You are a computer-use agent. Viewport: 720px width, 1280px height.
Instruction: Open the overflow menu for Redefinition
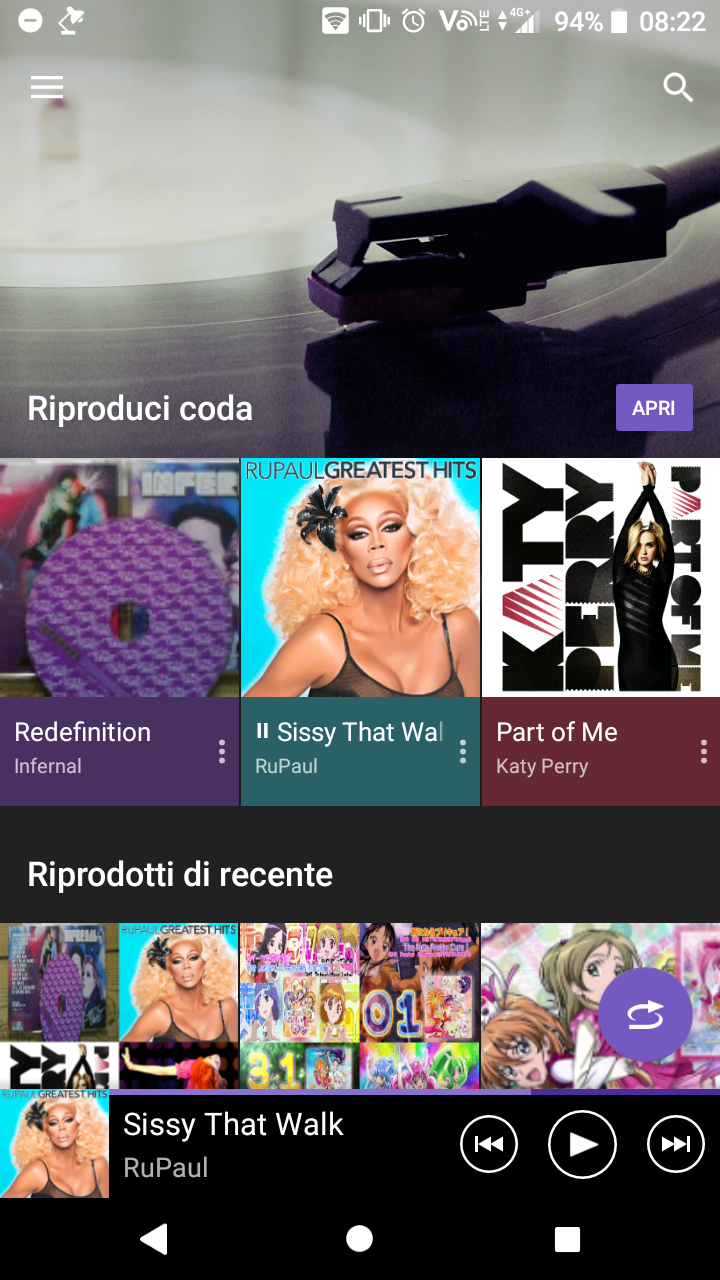(x=222, y=752)
